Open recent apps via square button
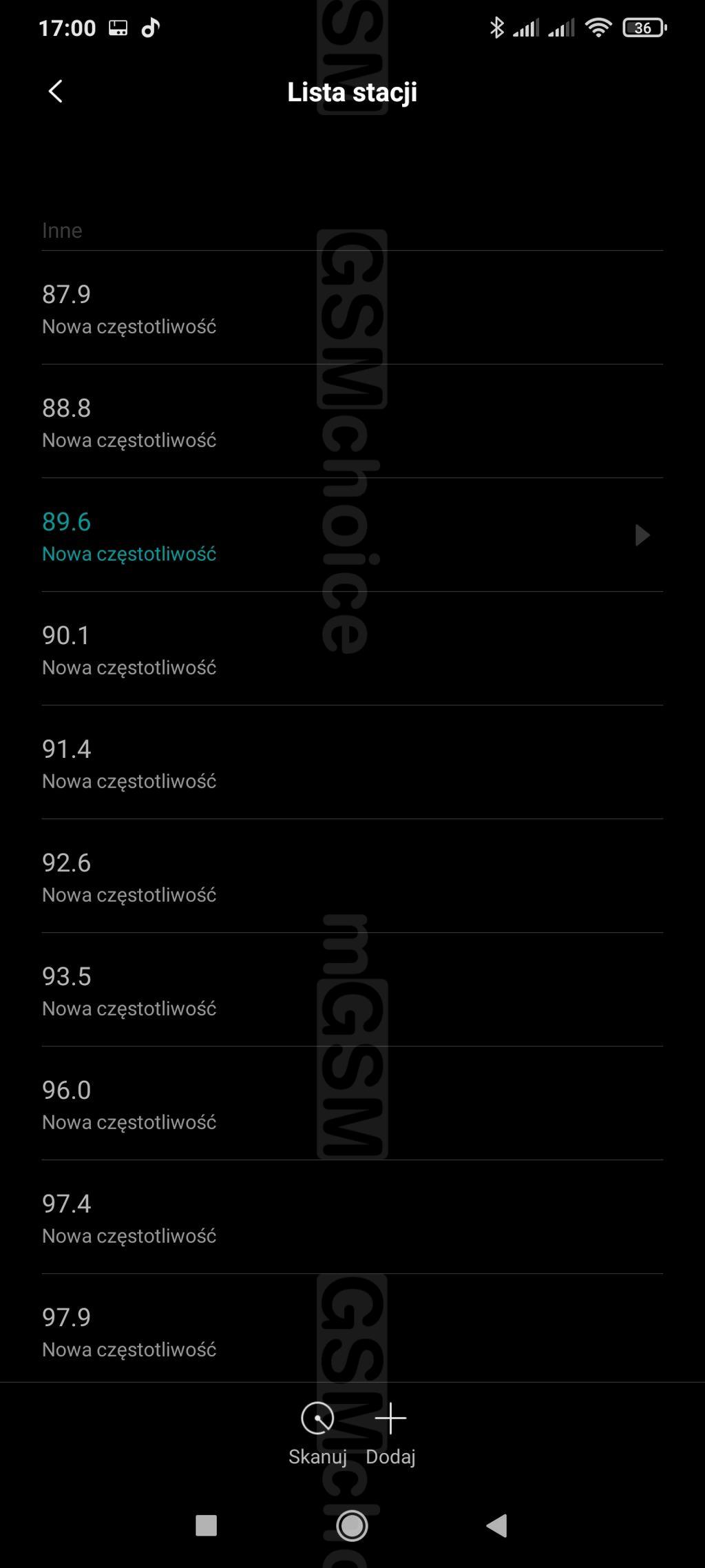The image size is (705, 1568). tap(207, 1525)
